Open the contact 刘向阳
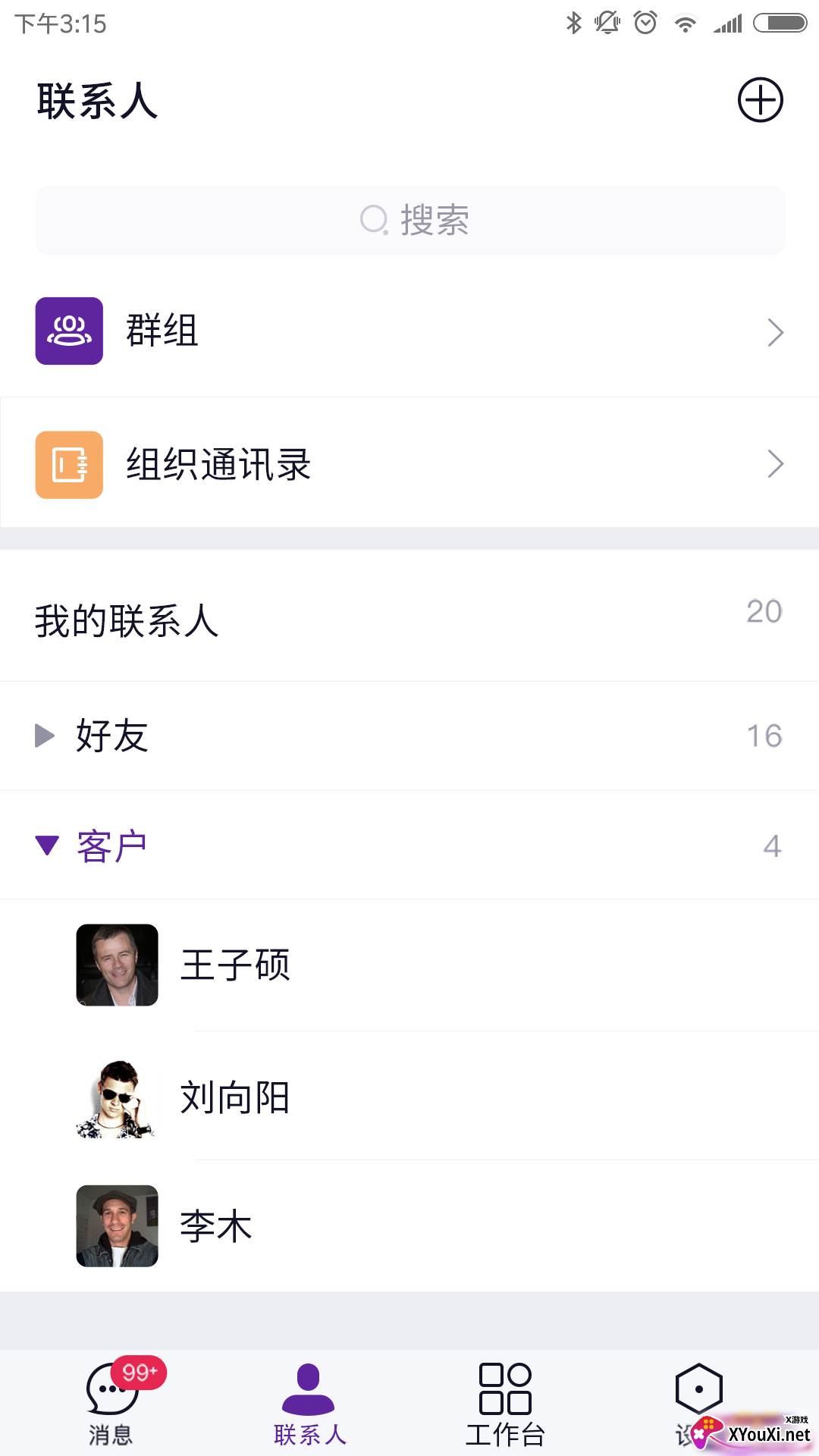This screenshot has height=1456, width=819. click(x=235, y=1098)
